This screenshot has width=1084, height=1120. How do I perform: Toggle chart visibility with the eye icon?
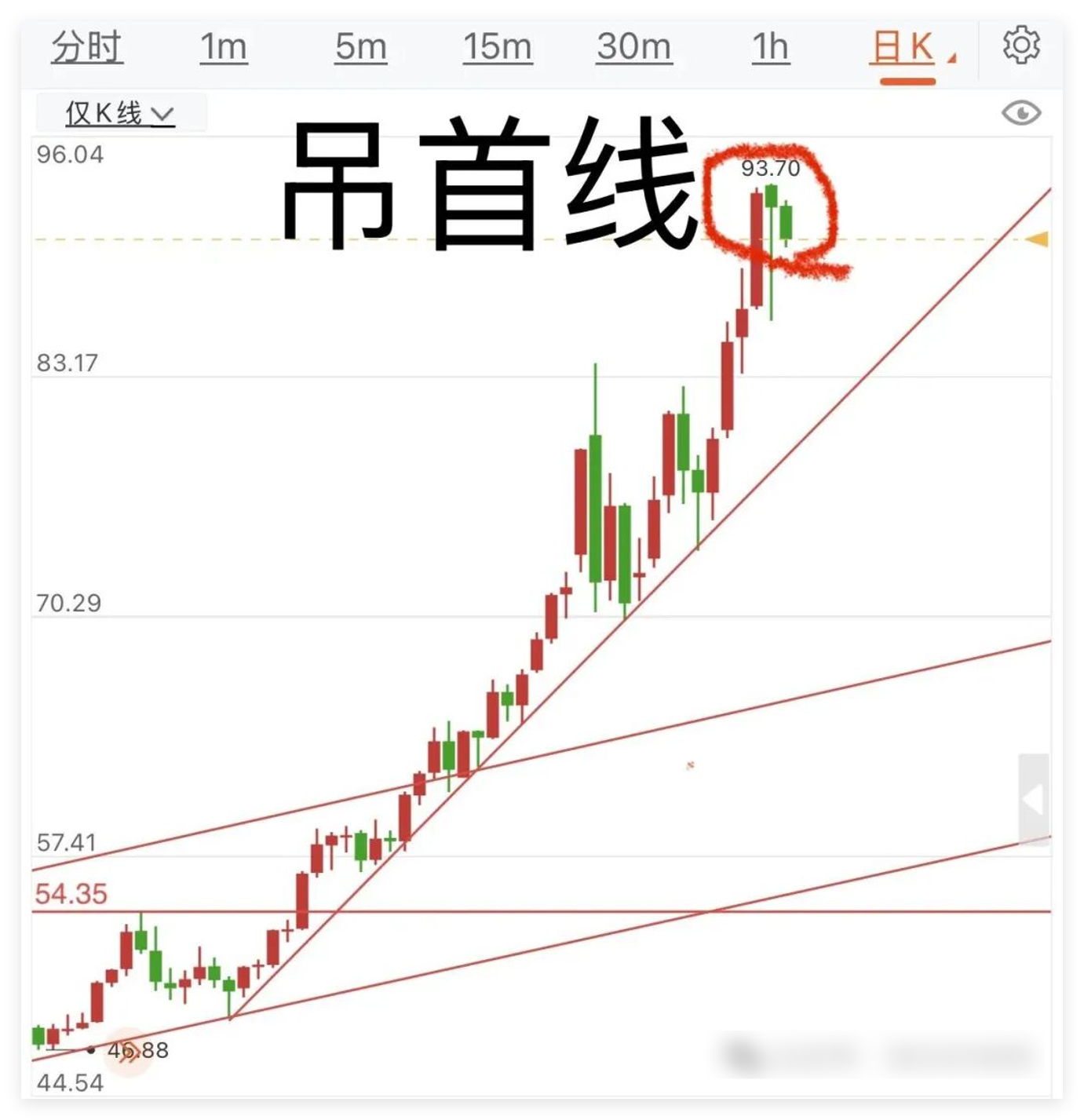point(1021,113)
